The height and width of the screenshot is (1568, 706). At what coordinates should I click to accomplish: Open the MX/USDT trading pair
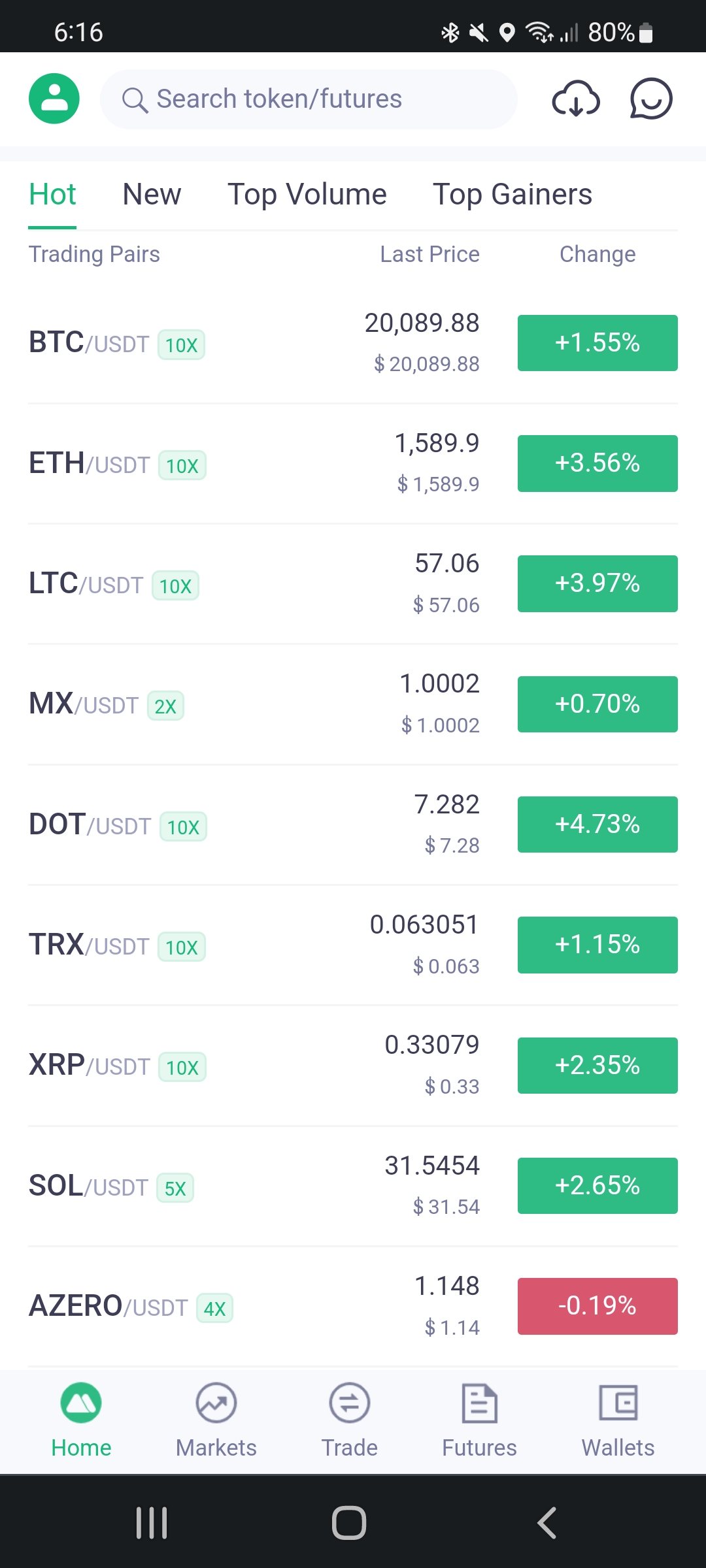(353, 704)
